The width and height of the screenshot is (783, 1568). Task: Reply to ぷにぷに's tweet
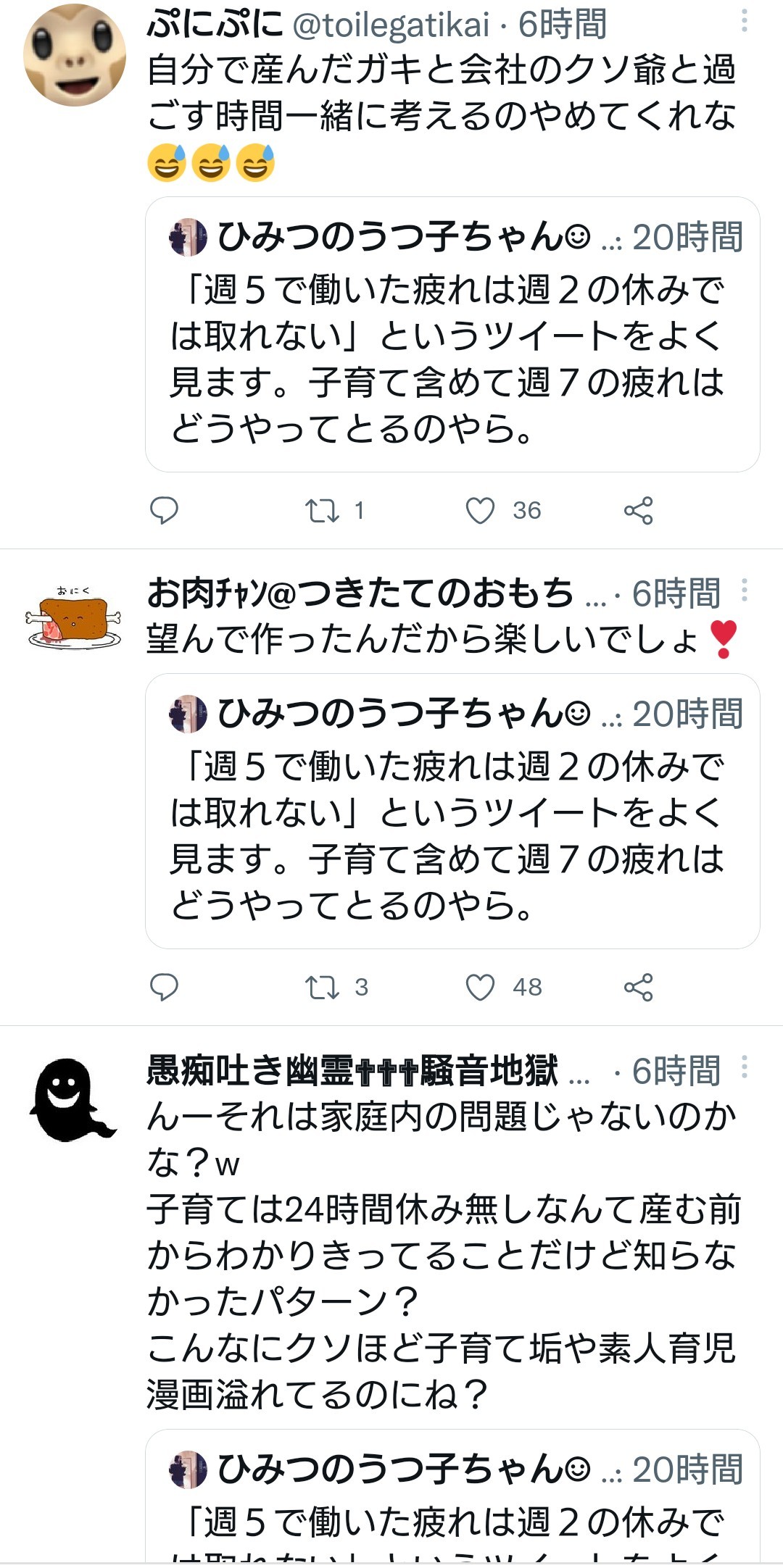(x=164, y=510)
